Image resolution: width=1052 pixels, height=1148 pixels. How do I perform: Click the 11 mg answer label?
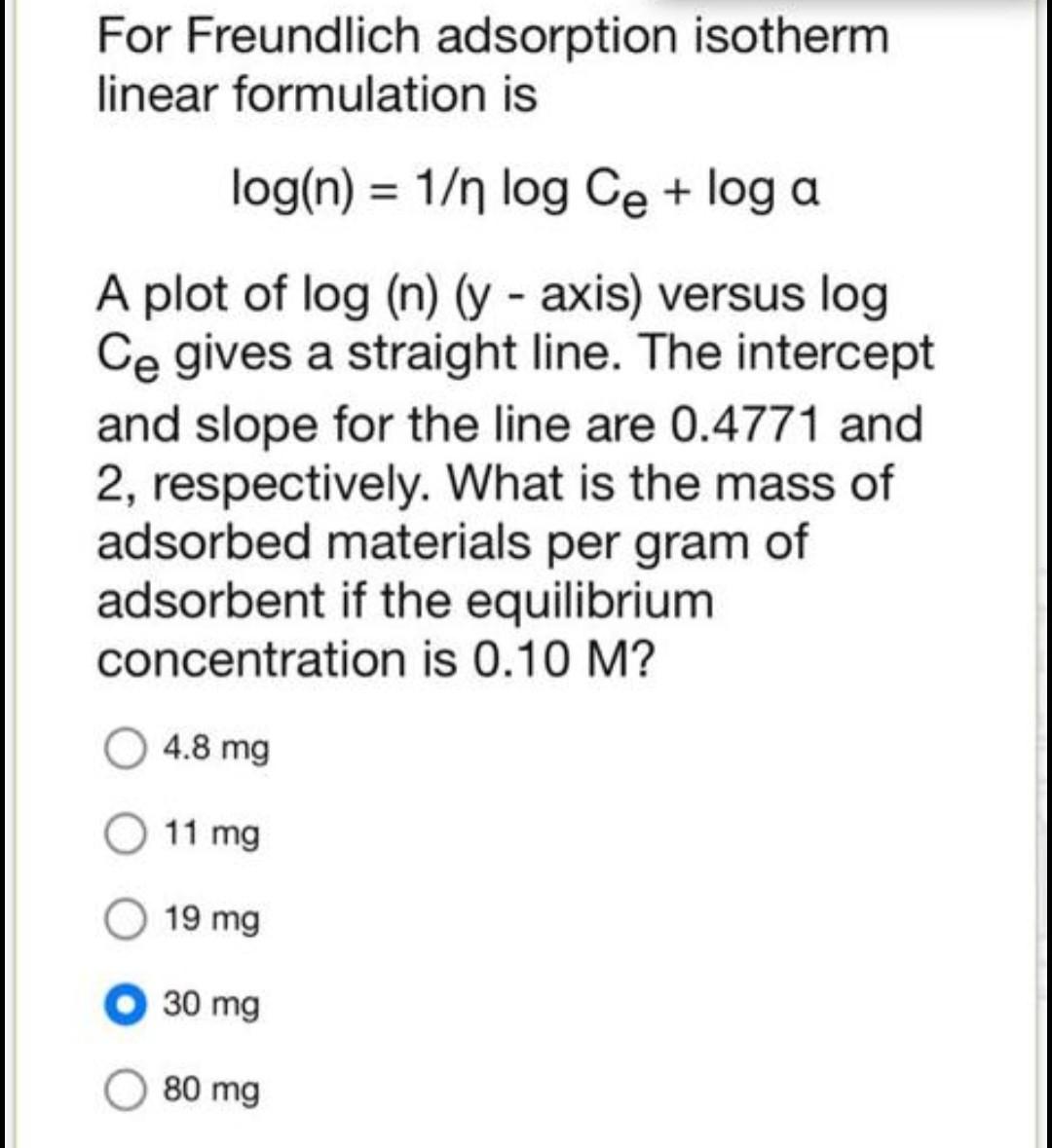pos(207,834)
